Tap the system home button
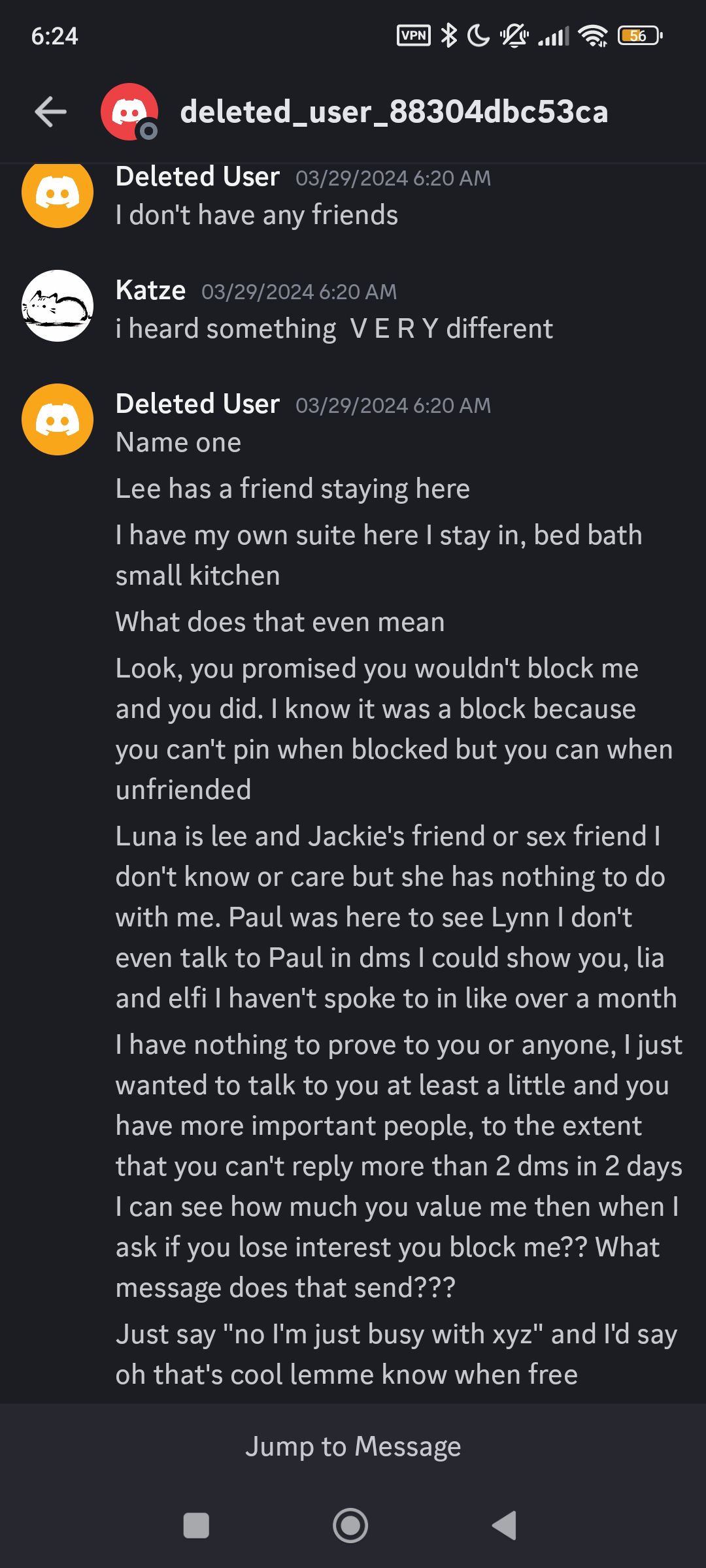 (350, 1526)
